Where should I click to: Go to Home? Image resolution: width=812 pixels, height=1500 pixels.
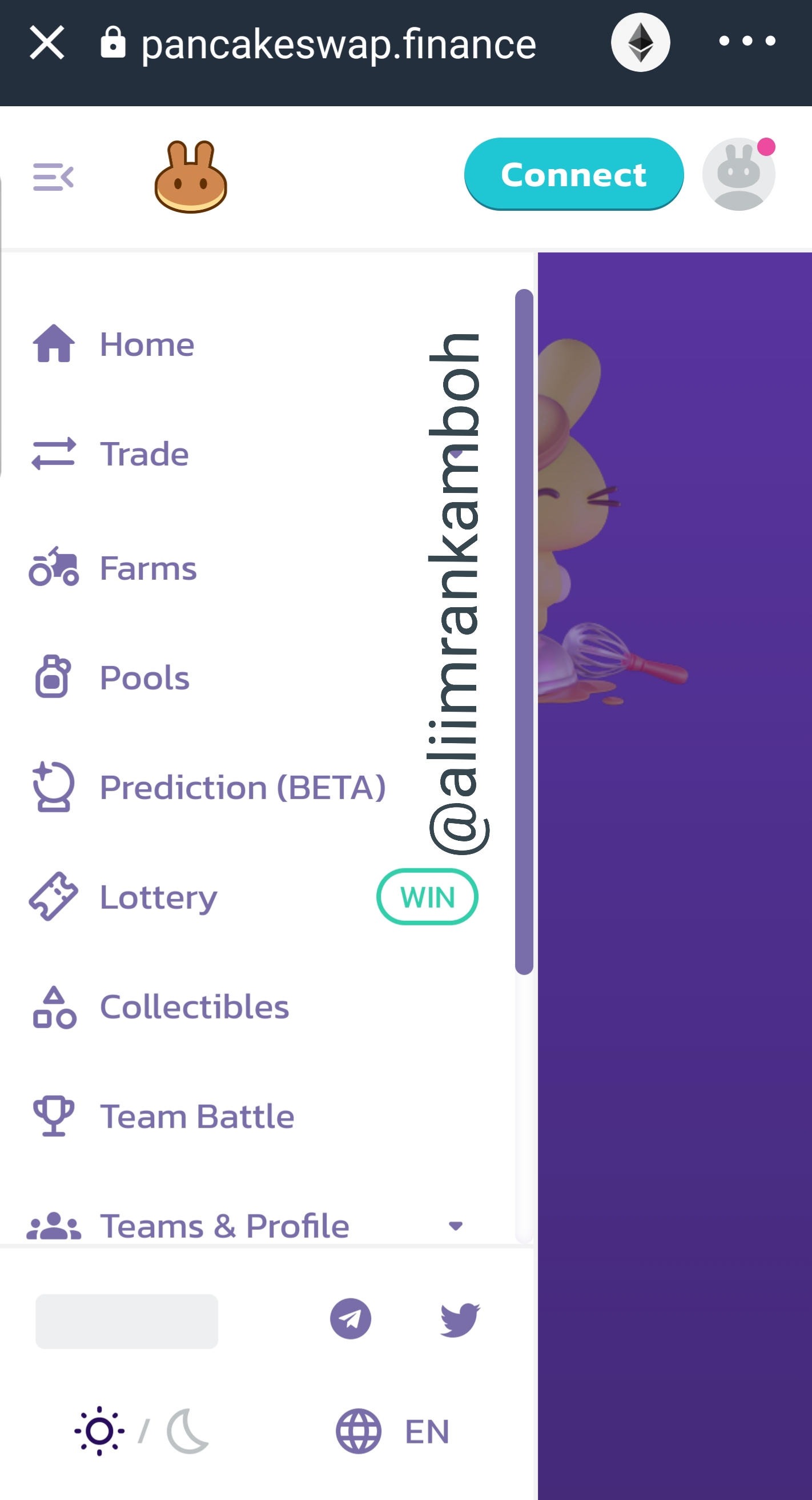click(x=147, y=344)
